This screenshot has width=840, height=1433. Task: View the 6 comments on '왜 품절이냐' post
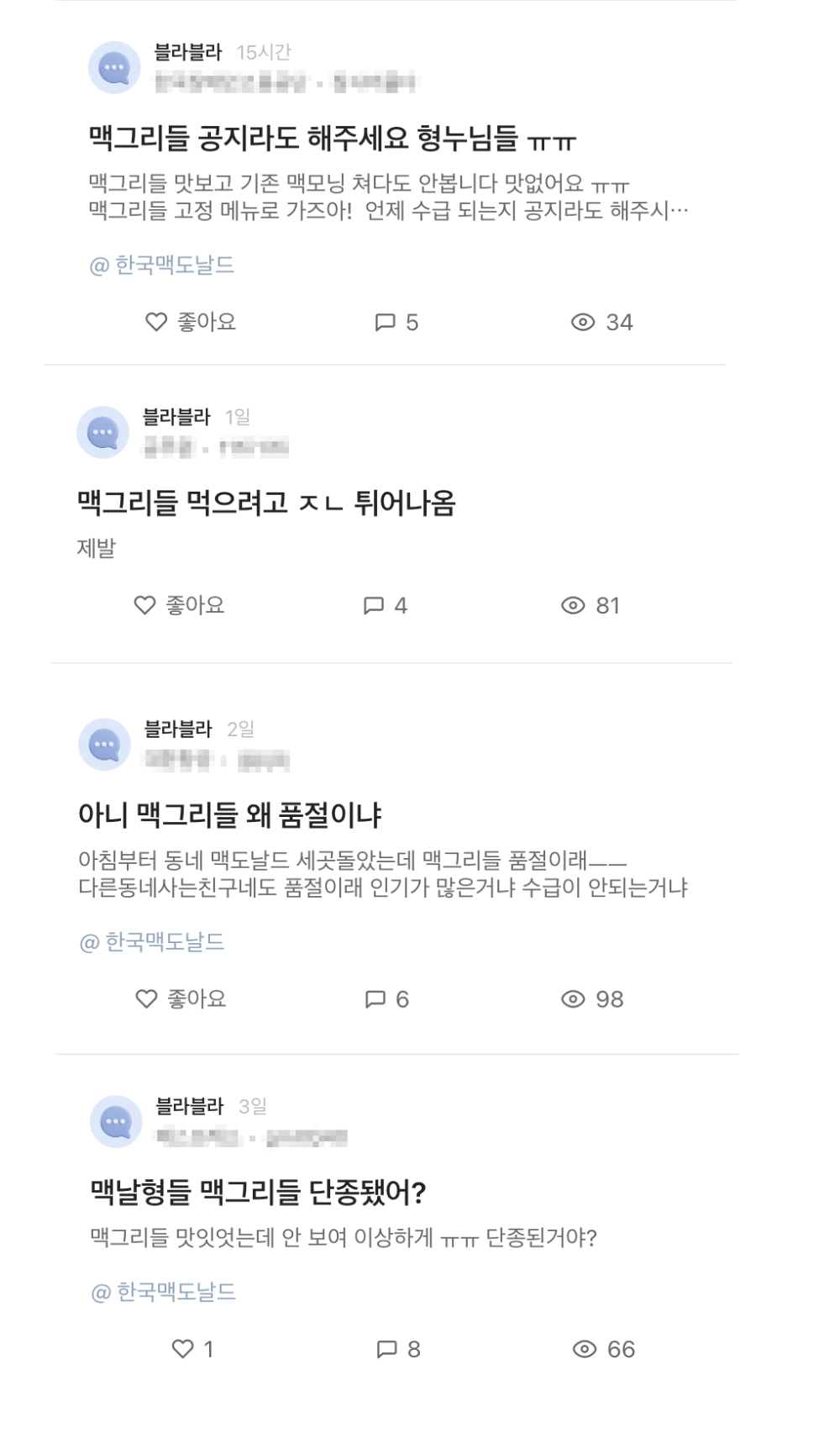point(386,998)
